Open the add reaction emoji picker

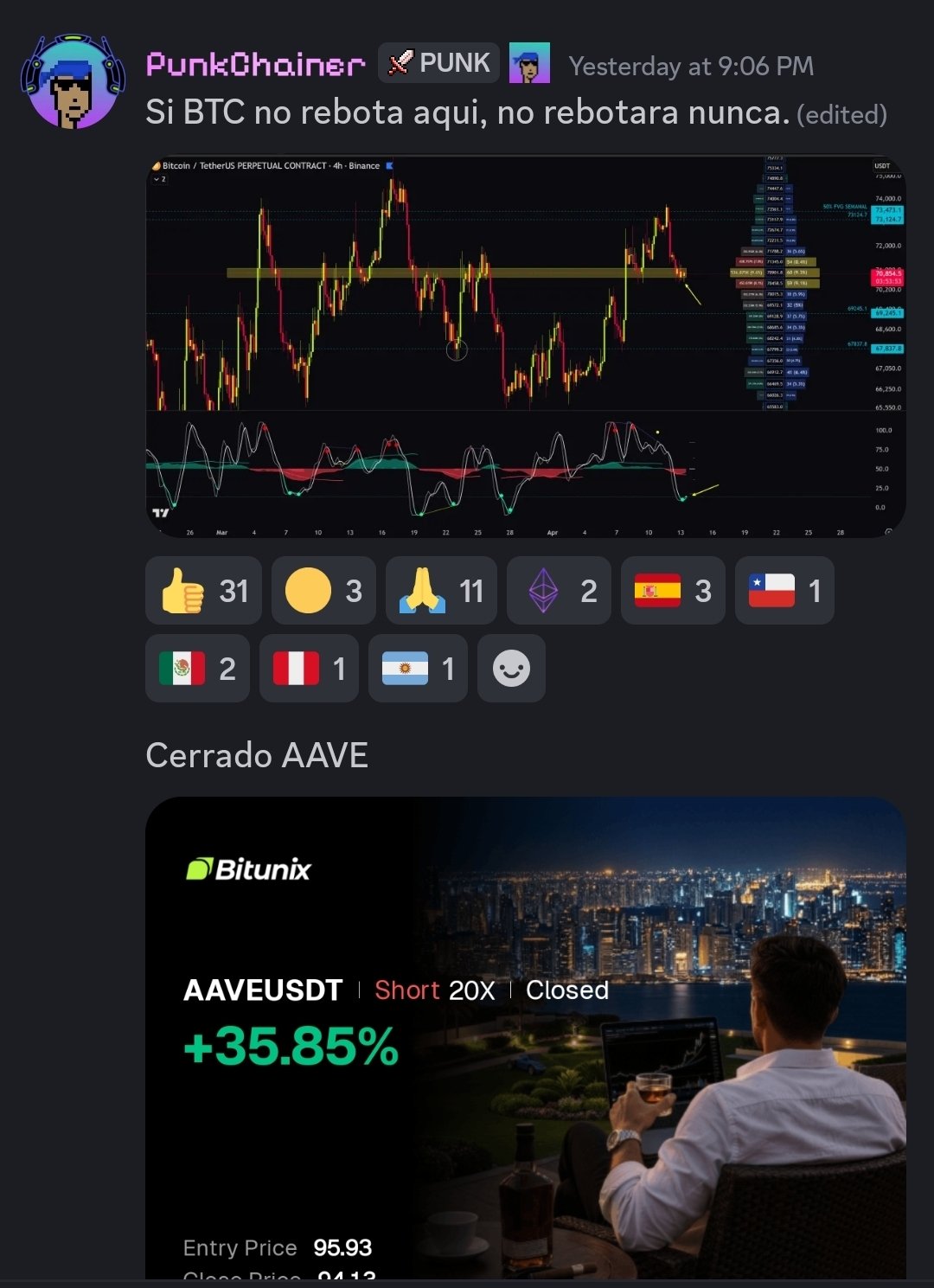point(511,669)
